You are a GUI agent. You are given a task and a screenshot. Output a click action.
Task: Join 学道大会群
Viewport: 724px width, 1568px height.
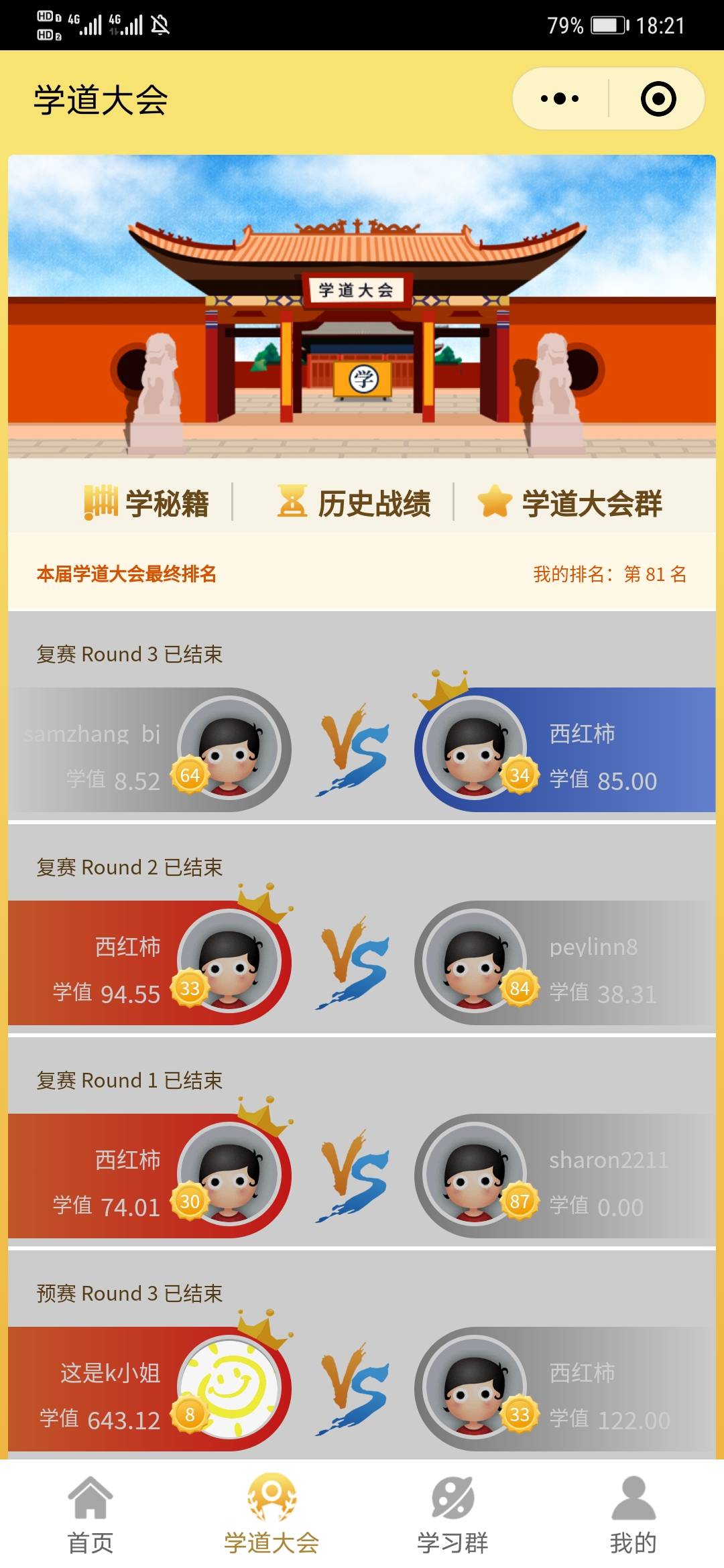point(570,503)
